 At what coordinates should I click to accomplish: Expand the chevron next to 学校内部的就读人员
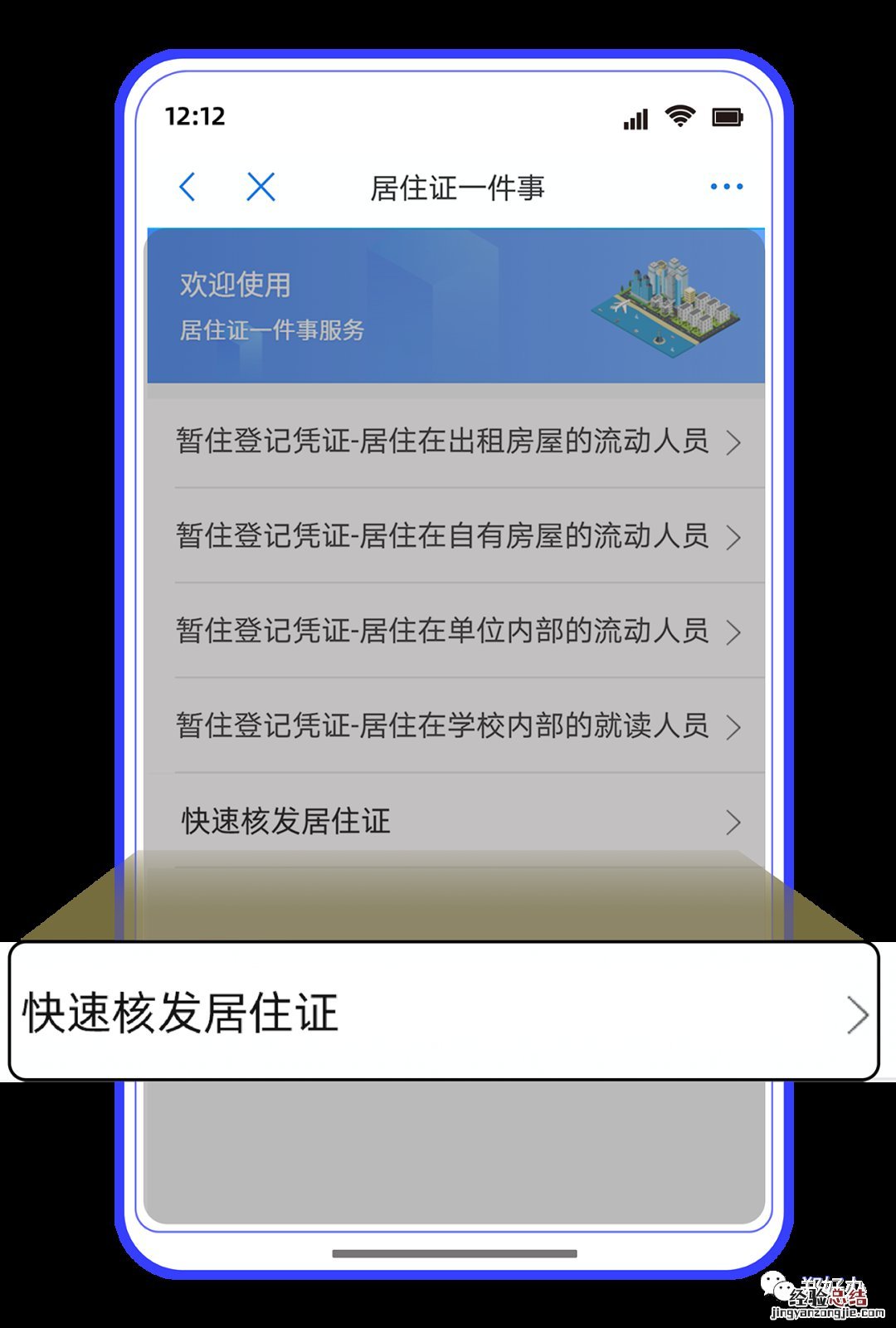(734, 727)
